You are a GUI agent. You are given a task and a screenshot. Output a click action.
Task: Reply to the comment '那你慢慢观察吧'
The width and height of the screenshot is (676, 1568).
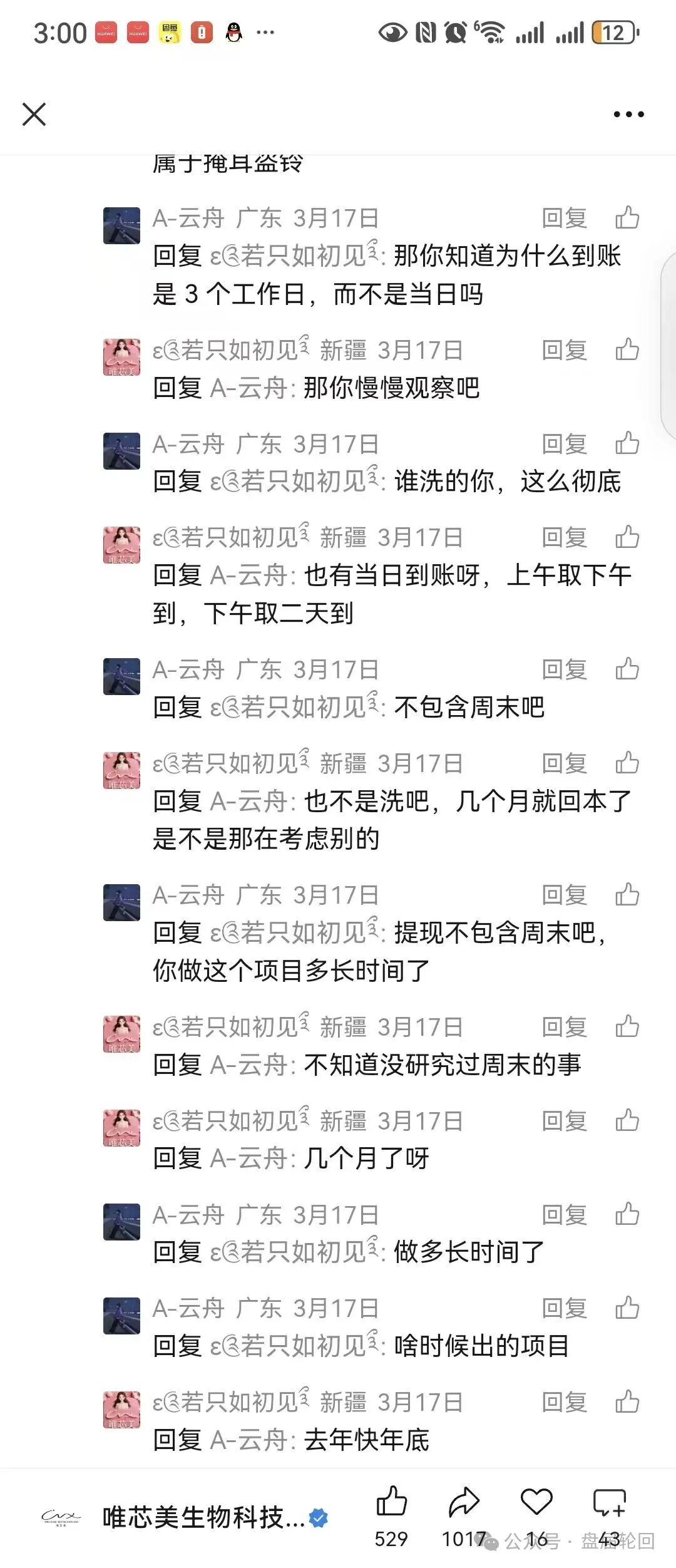[x=564, y=350]
